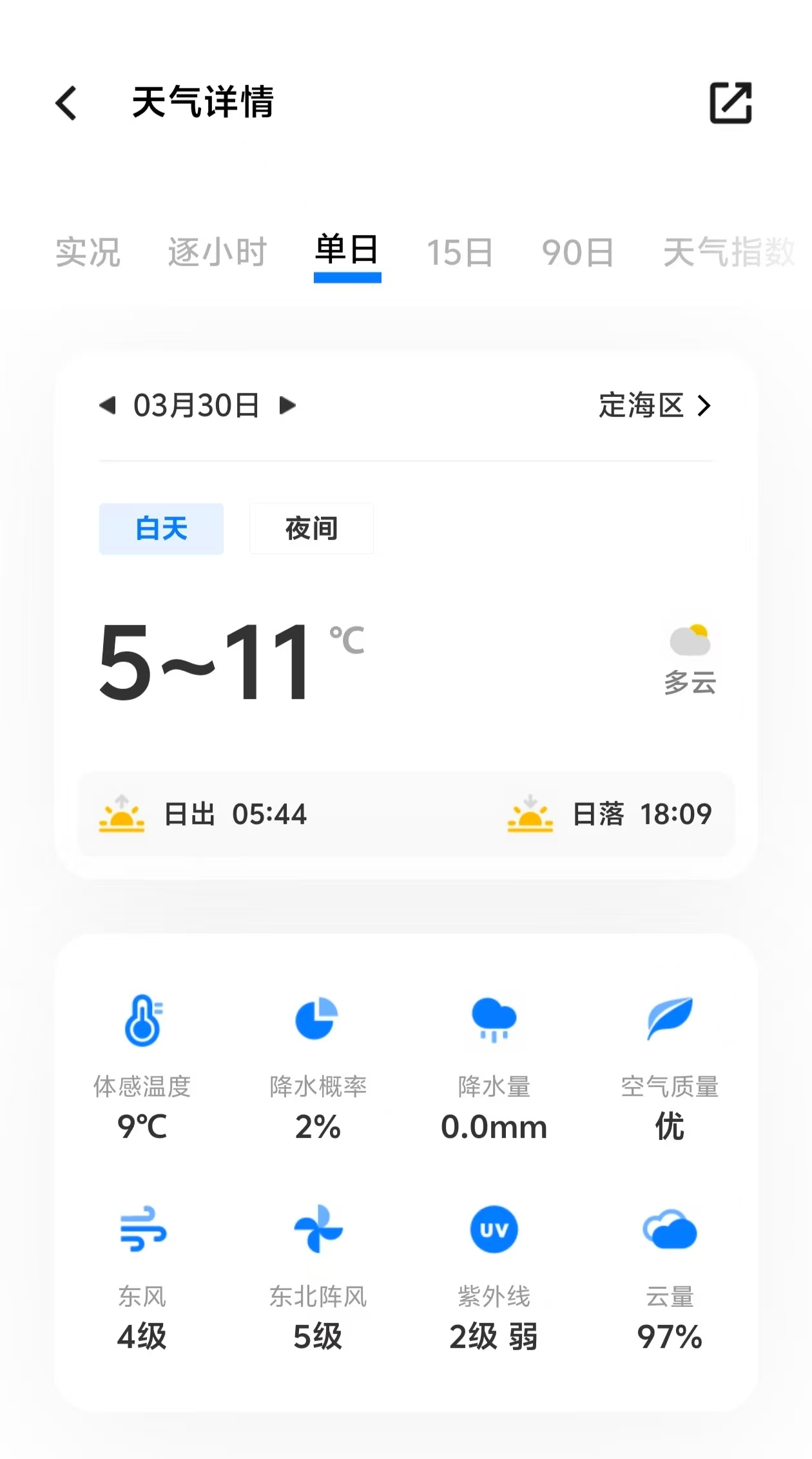Change location from 定海区
Screen dimensions: 812x1459
[655, 405]
